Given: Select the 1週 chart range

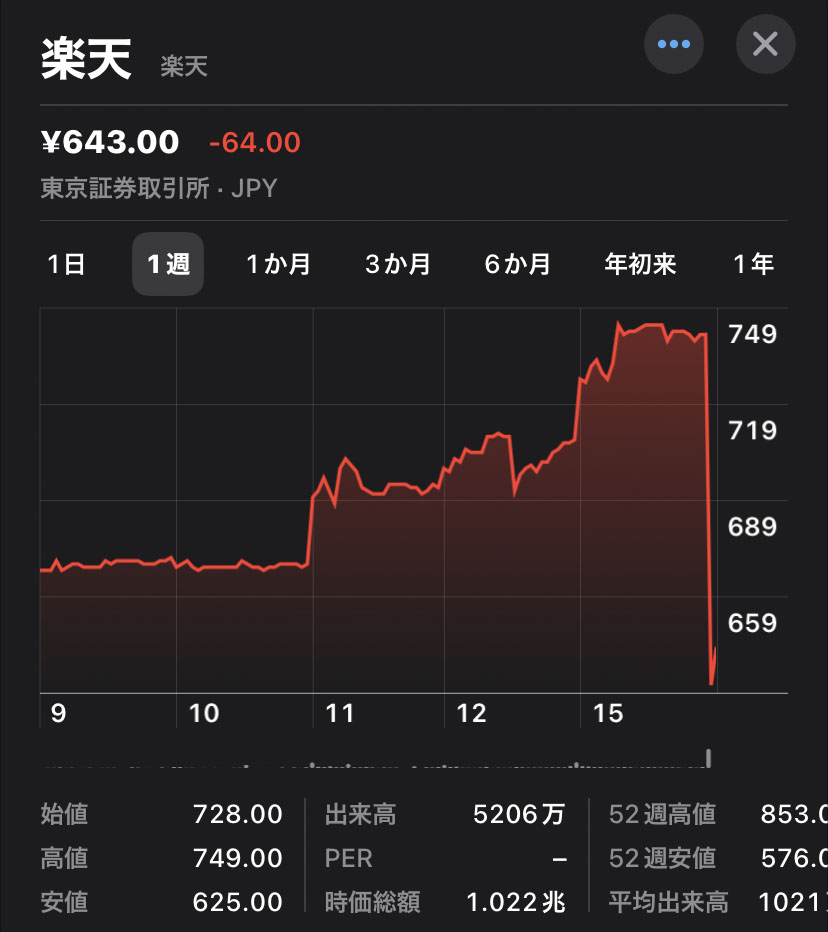Looking at the screenshot, I should point(168,265).
